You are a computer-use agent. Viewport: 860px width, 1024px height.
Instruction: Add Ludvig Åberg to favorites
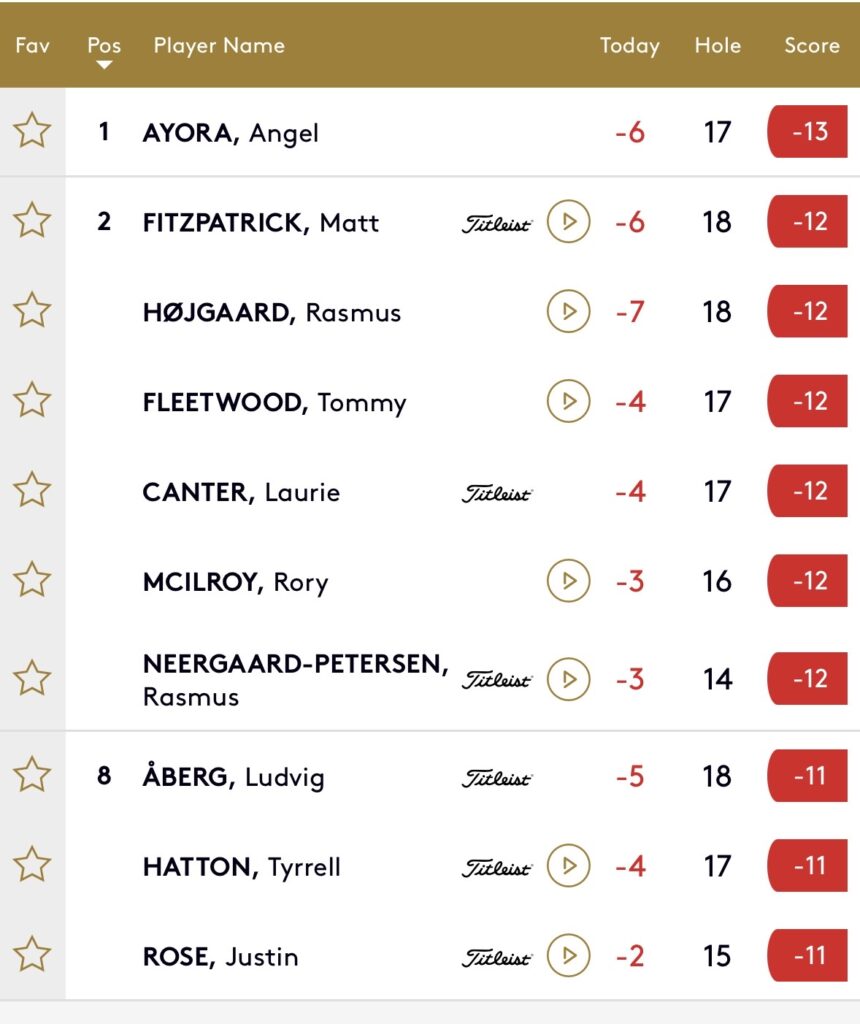click(32, 776)
